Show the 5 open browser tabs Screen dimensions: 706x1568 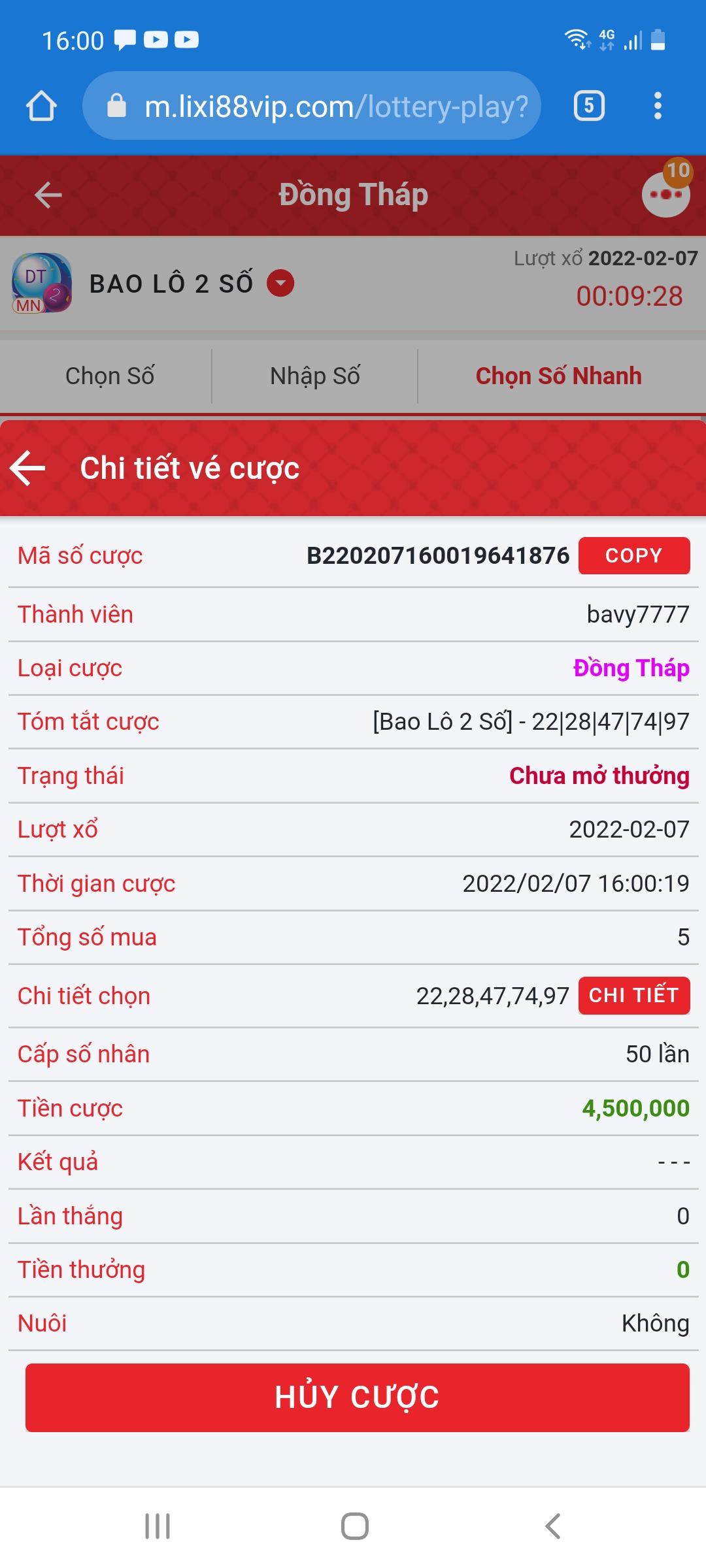[589, 106]
